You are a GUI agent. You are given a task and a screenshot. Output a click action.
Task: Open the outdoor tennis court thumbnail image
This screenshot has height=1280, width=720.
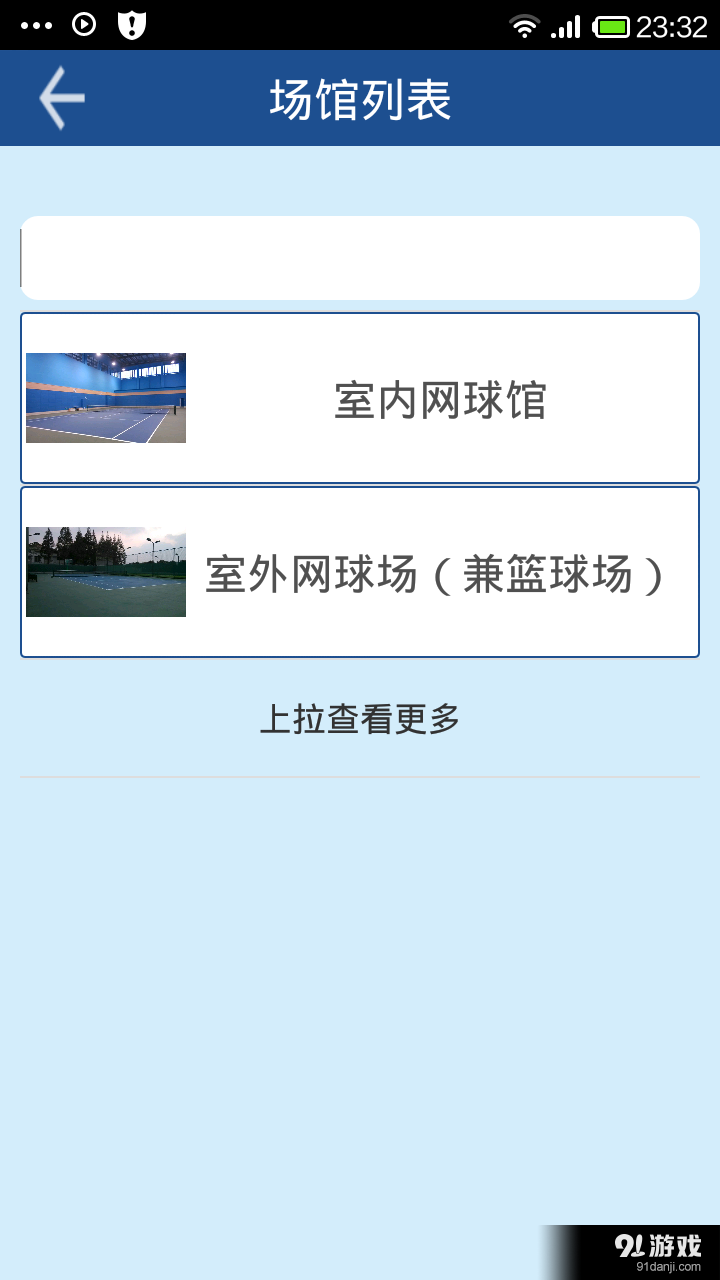pyautogui.click(x=105, y=570)
